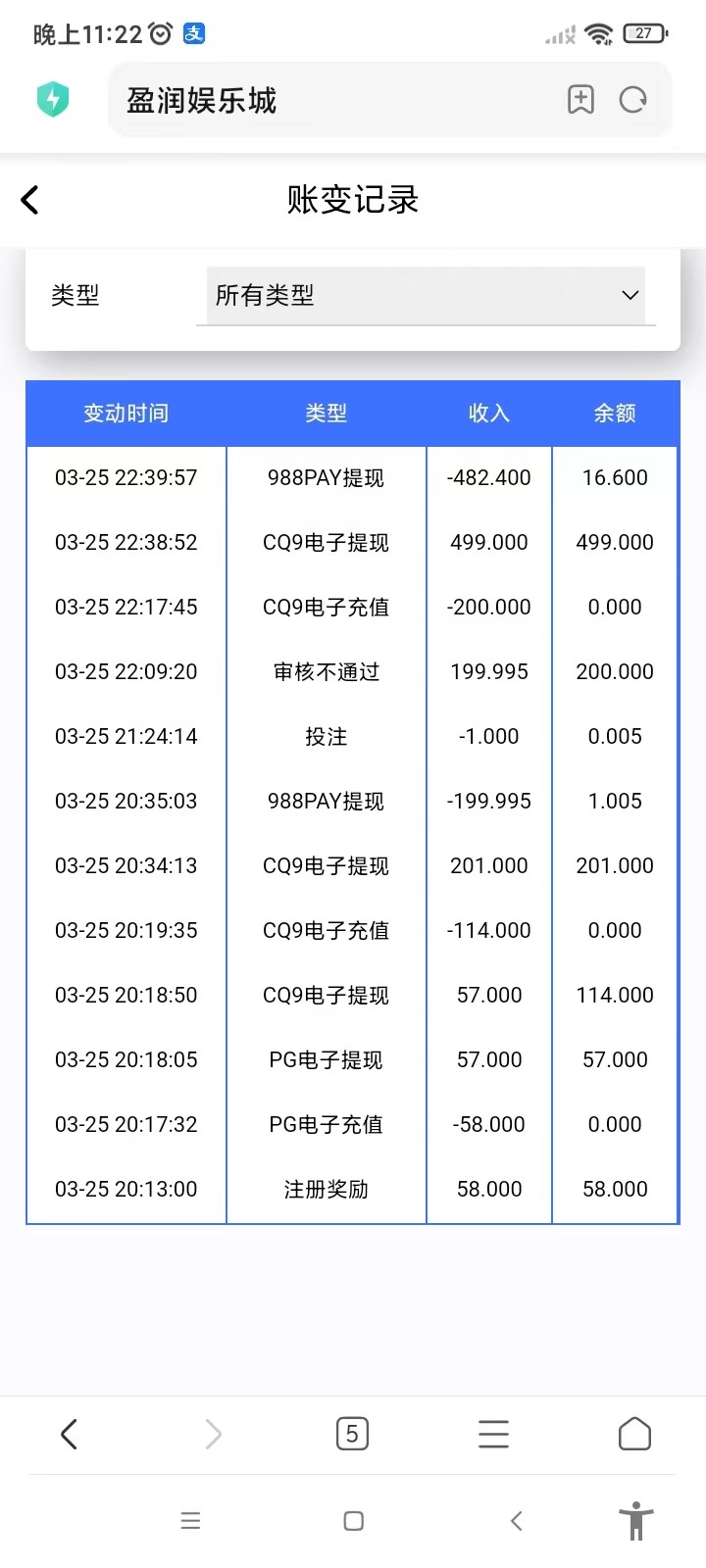Viewport: 706px width, 1568px height.
Task: Bookmark this page in the browser
Action: [580, 100]
